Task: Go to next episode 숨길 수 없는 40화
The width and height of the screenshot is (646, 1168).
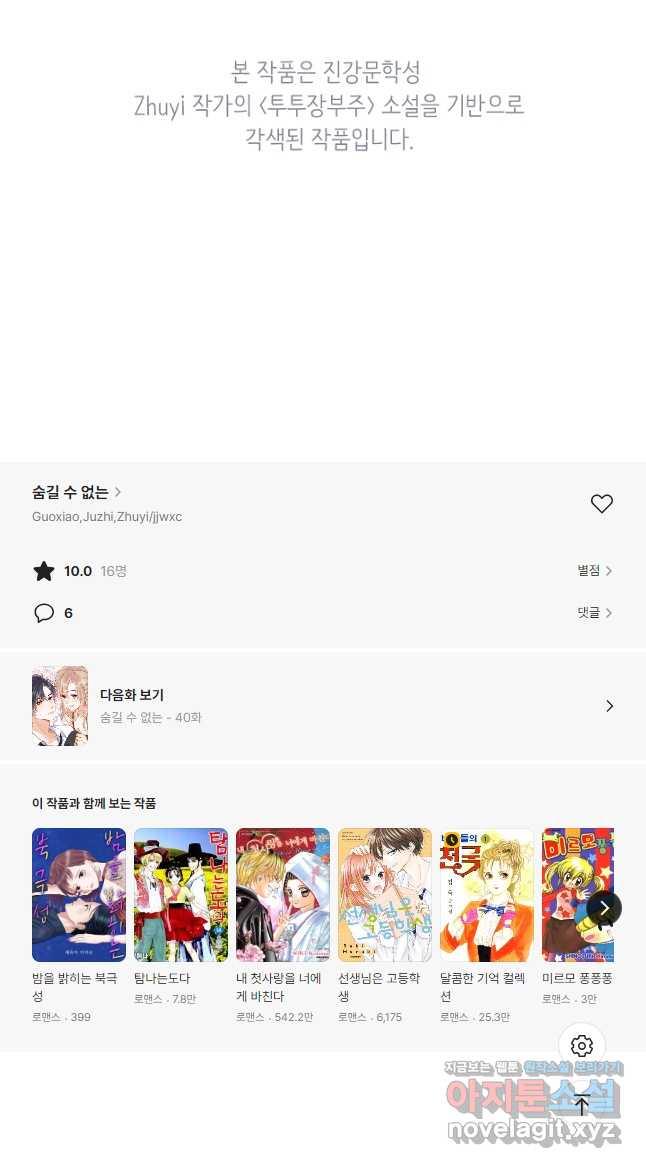Action: point(322,706)
